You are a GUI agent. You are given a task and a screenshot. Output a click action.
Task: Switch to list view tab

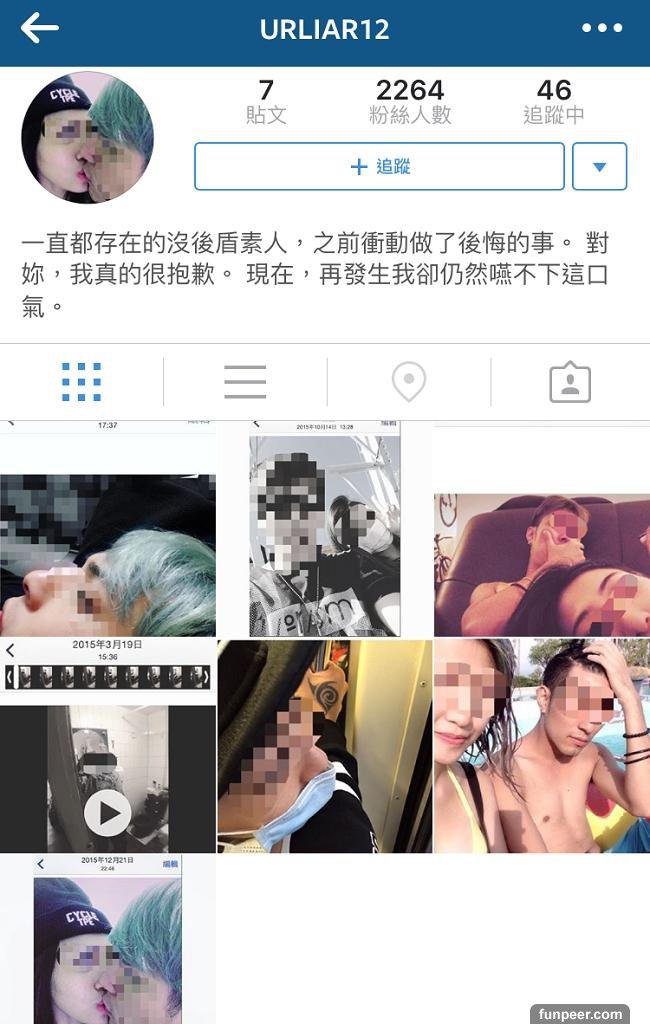tap(245, 382)
